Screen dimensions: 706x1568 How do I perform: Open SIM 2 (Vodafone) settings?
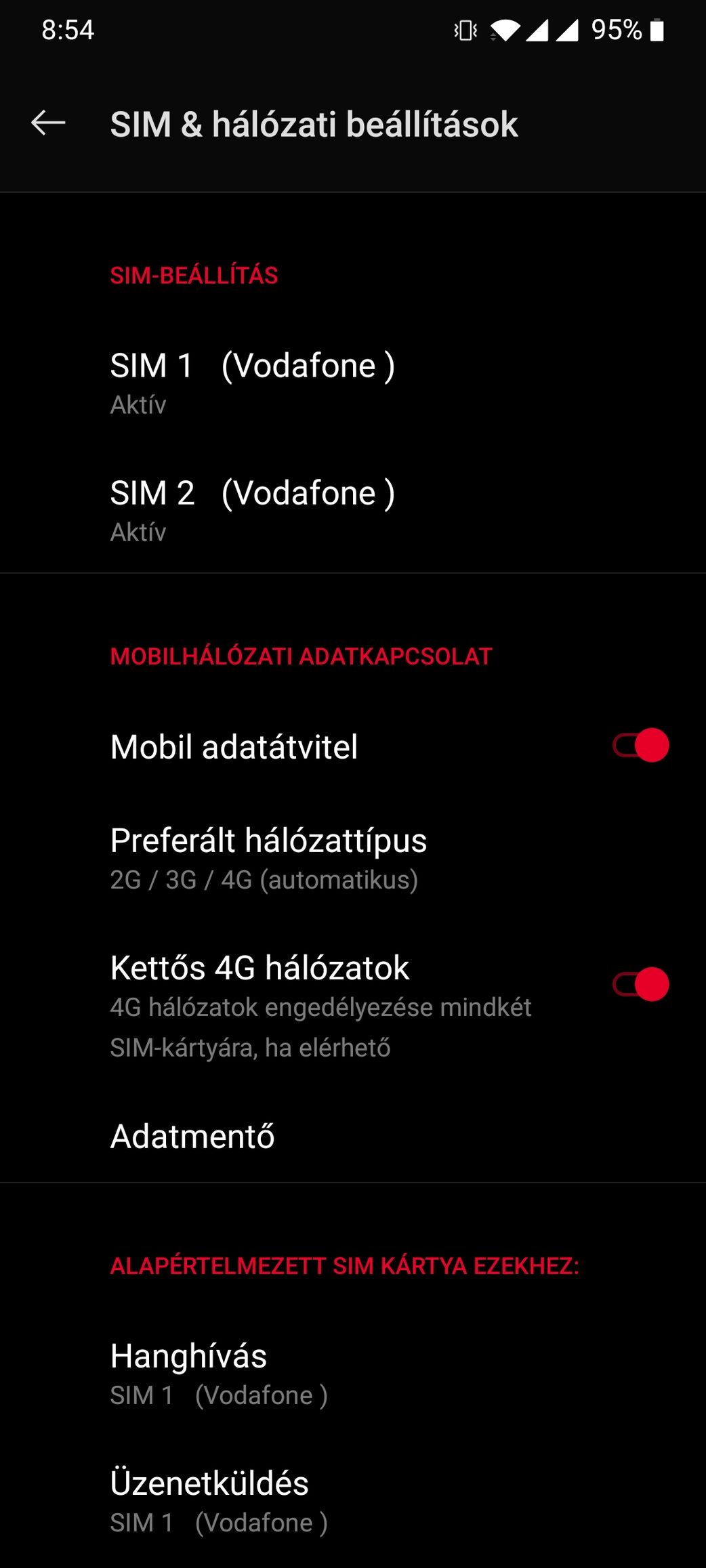coord(353,510)
